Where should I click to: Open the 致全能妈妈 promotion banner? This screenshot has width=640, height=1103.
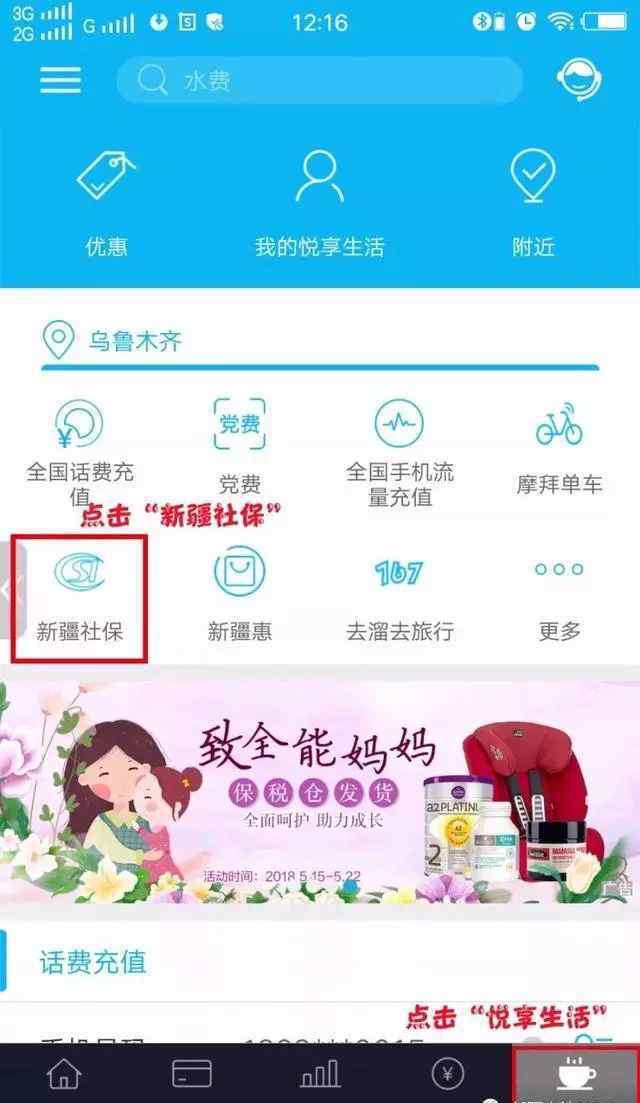pyautogui.click(x=320, y=792)
